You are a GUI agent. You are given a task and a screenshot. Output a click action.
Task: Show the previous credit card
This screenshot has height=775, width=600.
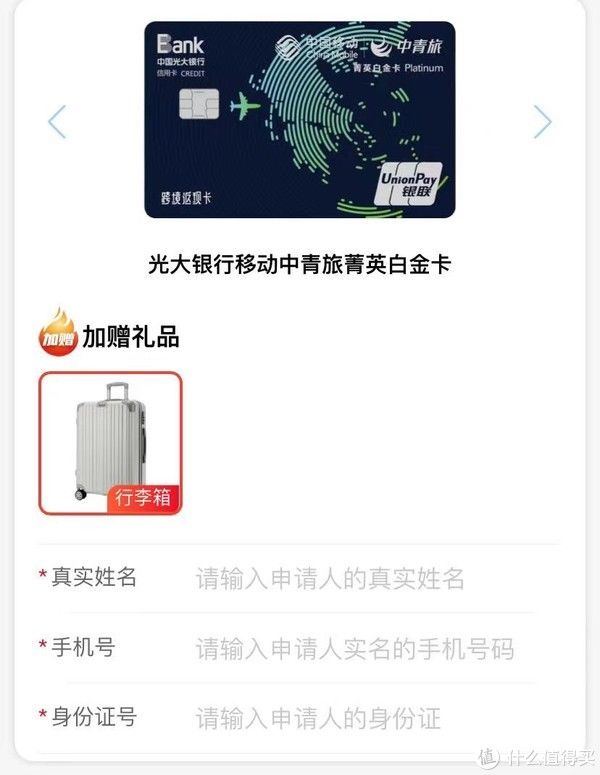(57, 121)
